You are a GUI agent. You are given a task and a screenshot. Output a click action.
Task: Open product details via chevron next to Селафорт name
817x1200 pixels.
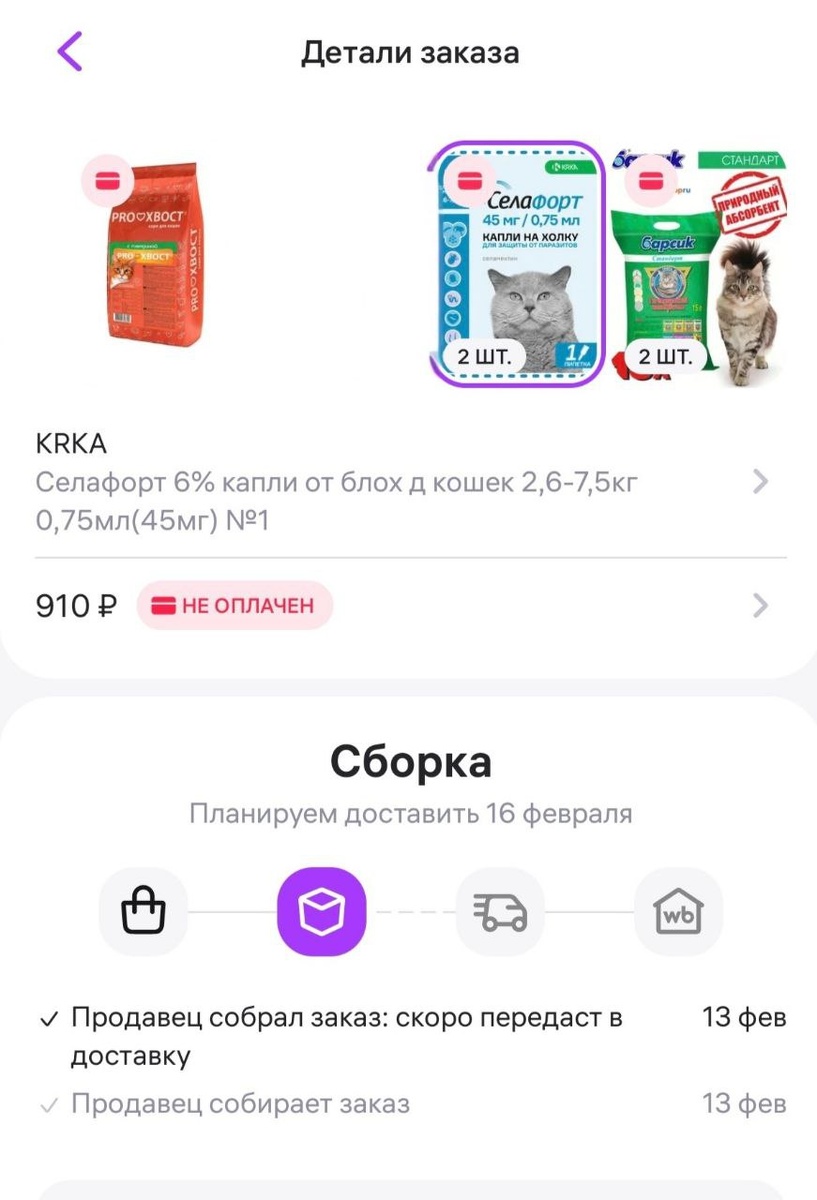coord(760,482)
